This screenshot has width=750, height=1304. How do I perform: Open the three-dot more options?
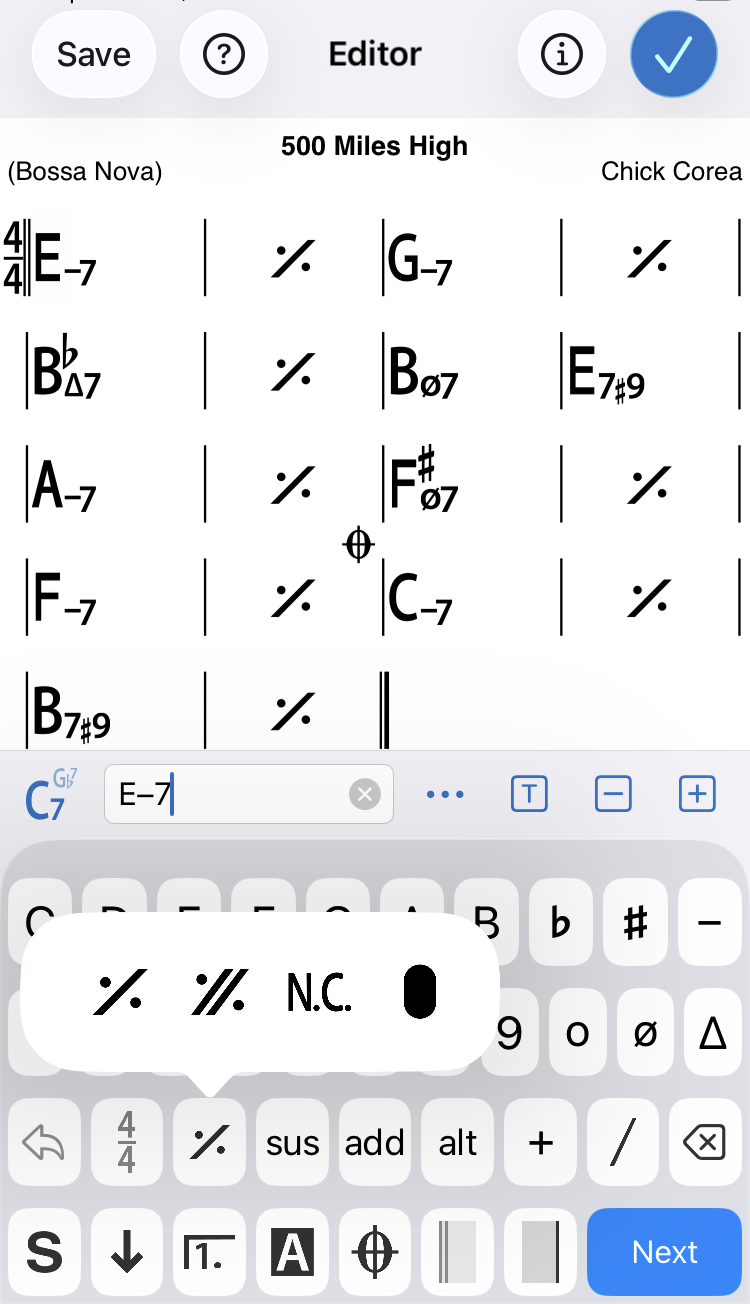[445, 795]
